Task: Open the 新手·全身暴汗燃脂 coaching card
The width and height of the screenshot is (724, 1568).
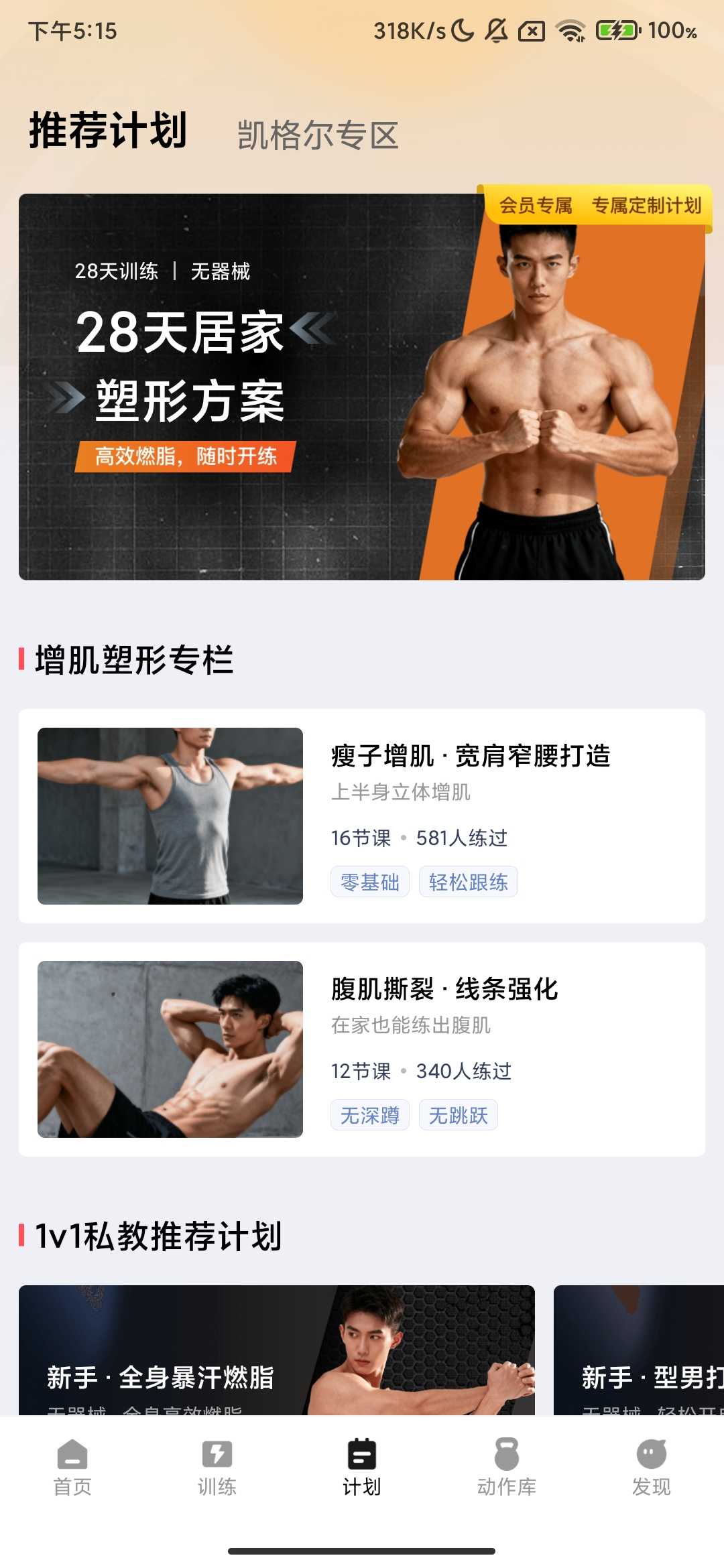Action: (276, 1350)
